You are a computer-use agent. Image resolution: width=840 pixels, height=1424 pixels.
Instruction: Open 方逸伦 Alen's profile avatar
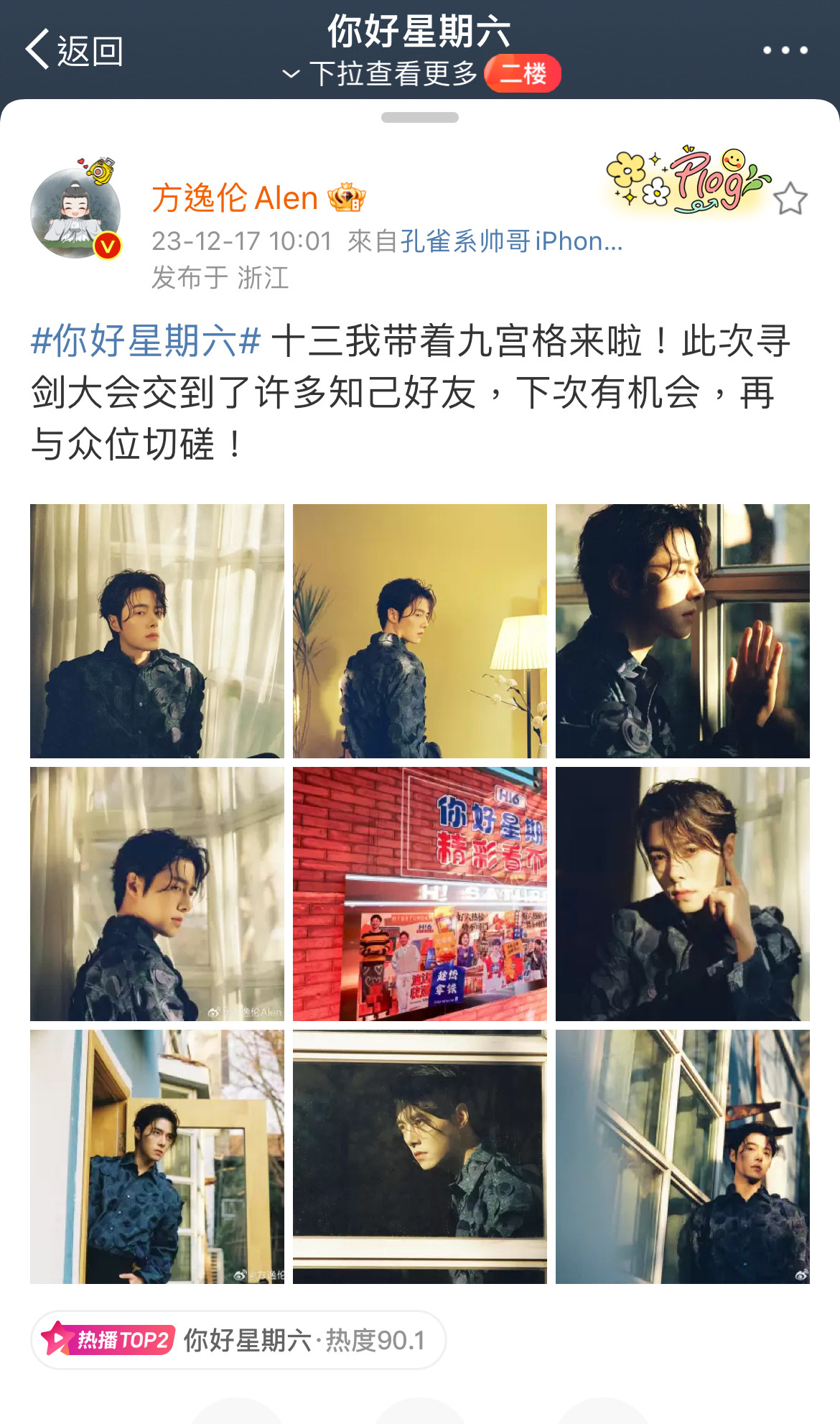point(76,213)
